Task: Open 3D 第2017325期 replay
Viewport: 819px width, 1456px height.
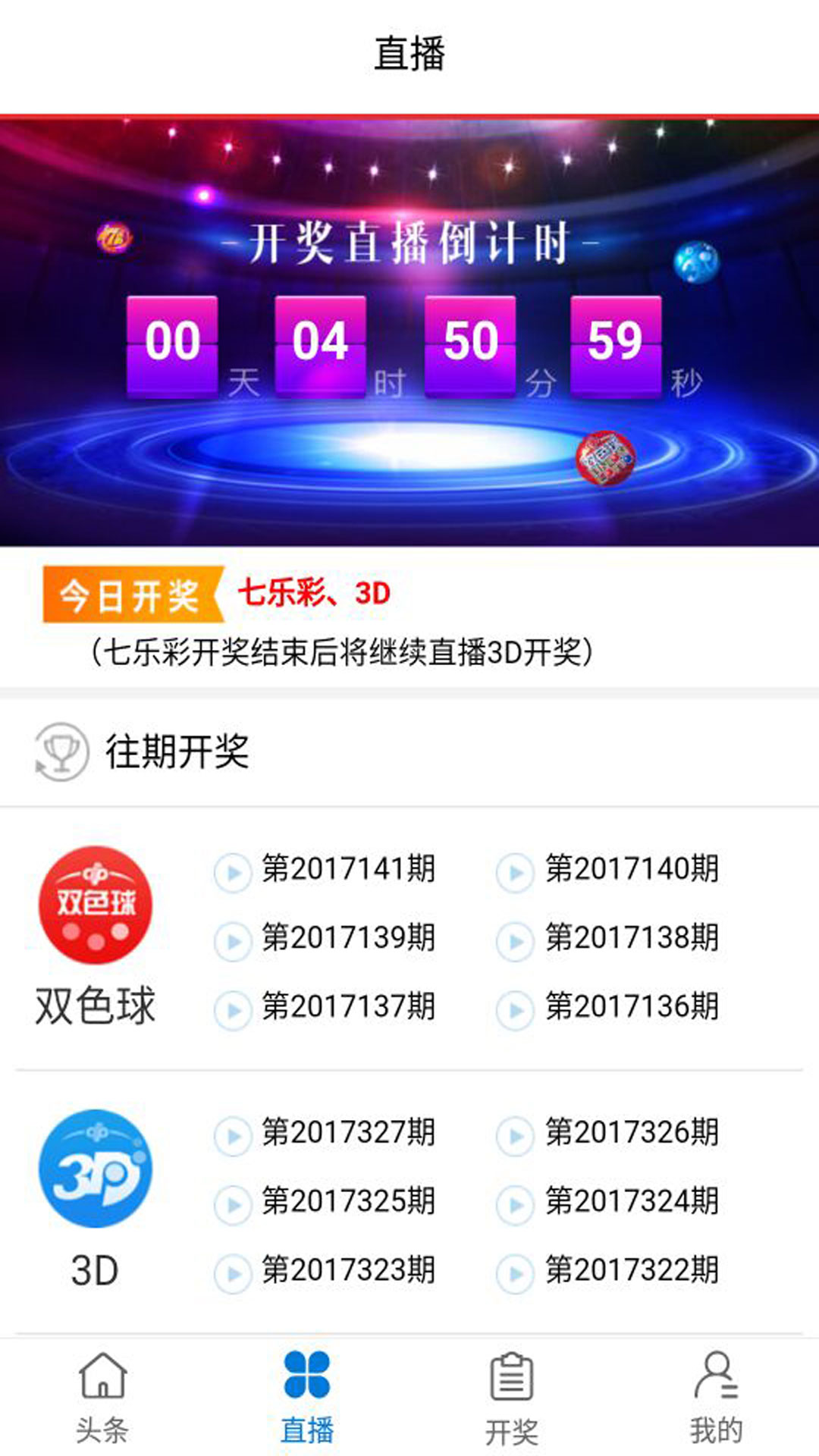Action: [x=326, y=1203]
